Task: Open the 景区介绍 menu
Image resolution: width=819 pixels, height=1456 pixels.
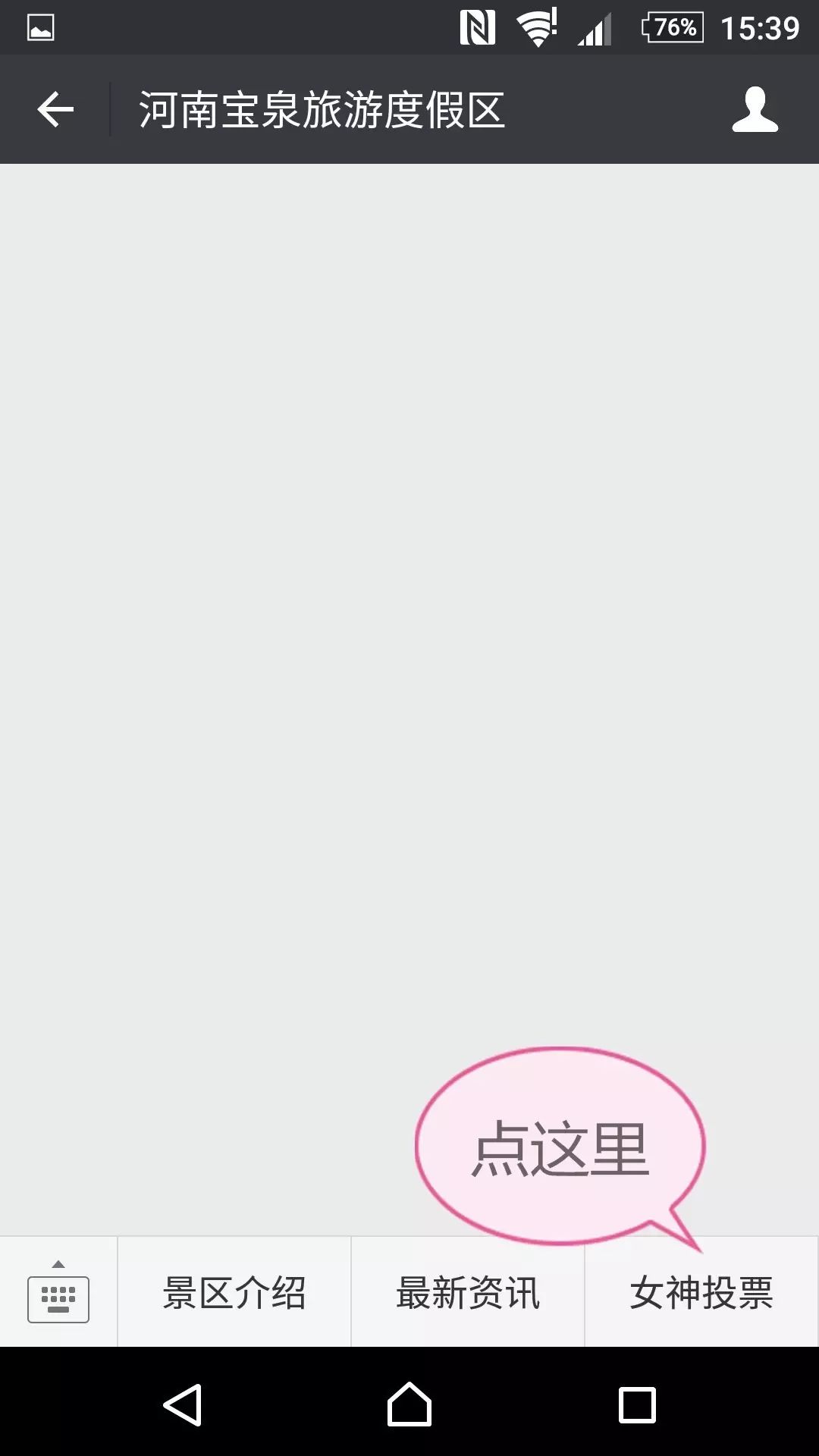Action: point(234,1292)
